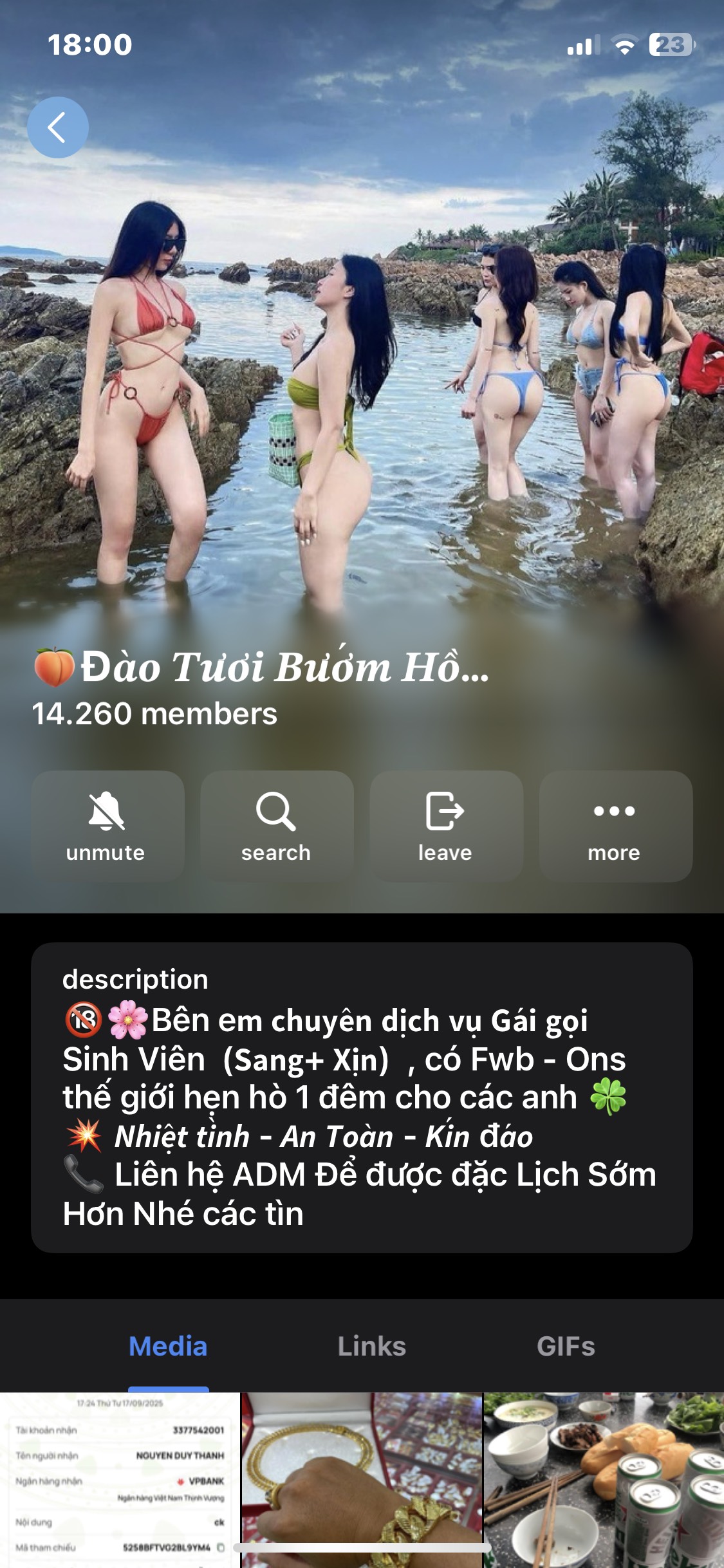The width and height of the screenshot is (724, 1568).
Task: Switch to the Links tab
Action: pos(371,1347)
